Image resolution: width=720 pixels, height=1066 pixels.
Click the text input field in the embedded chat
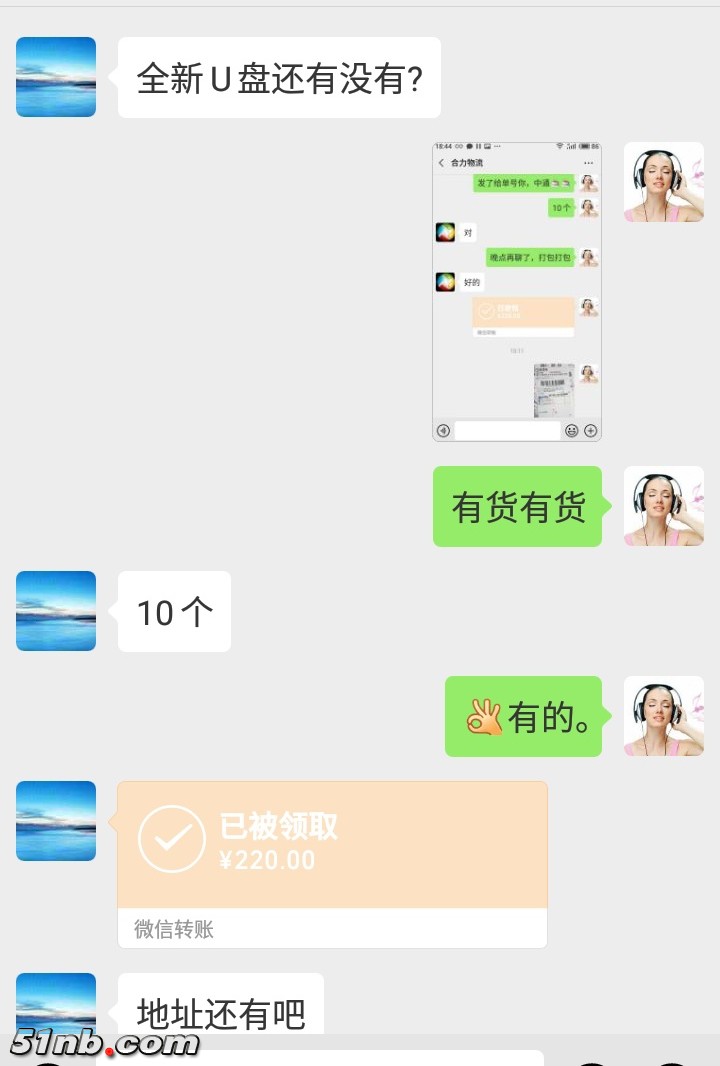coord(509,430)
